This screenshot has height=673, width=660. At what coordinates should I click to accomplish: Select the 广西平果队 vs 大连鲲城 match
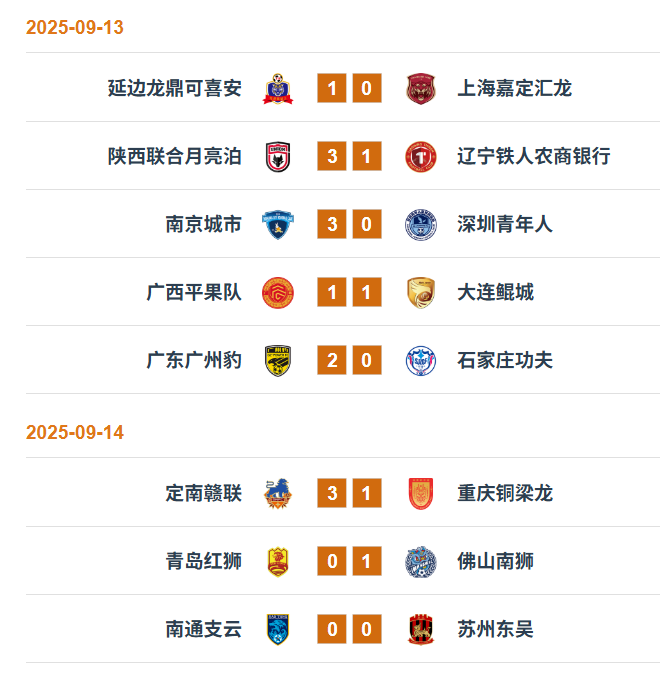349,292
